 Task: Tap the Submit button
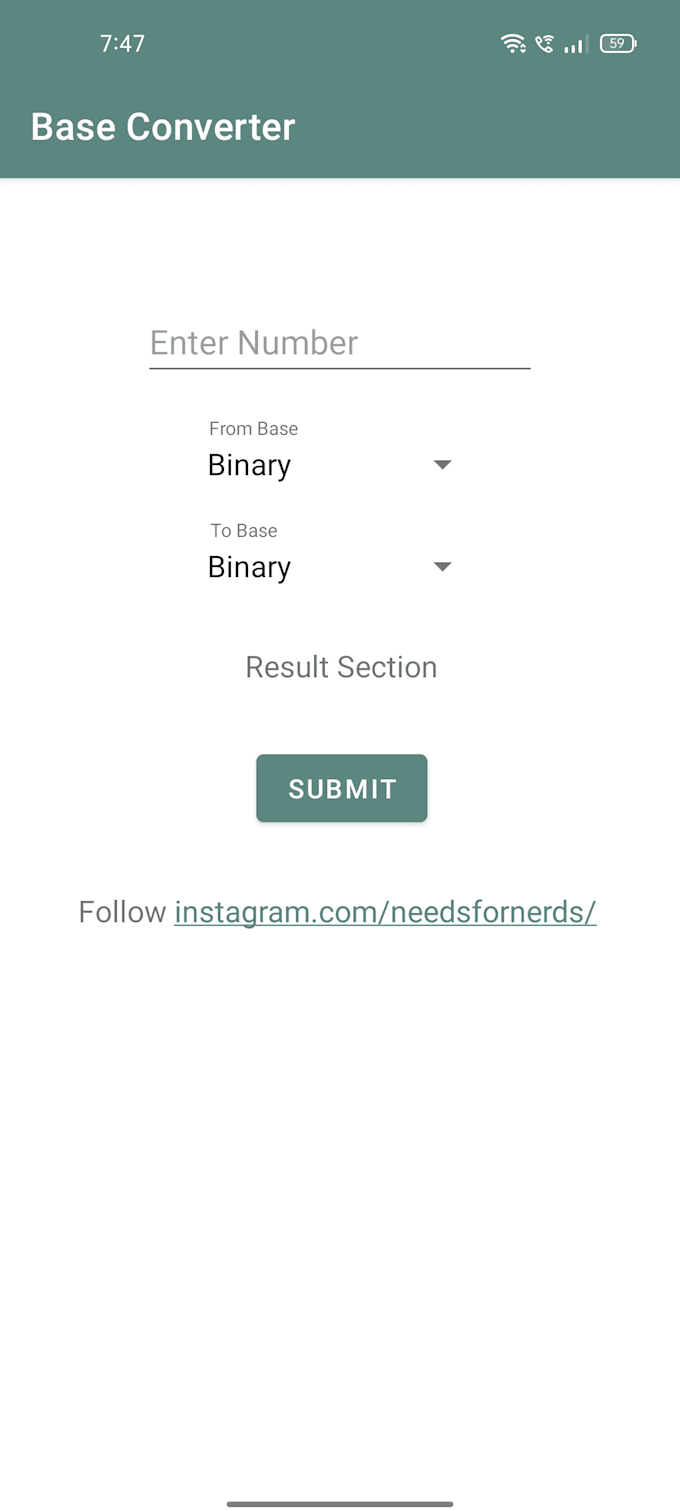click(x=341, y=789)
